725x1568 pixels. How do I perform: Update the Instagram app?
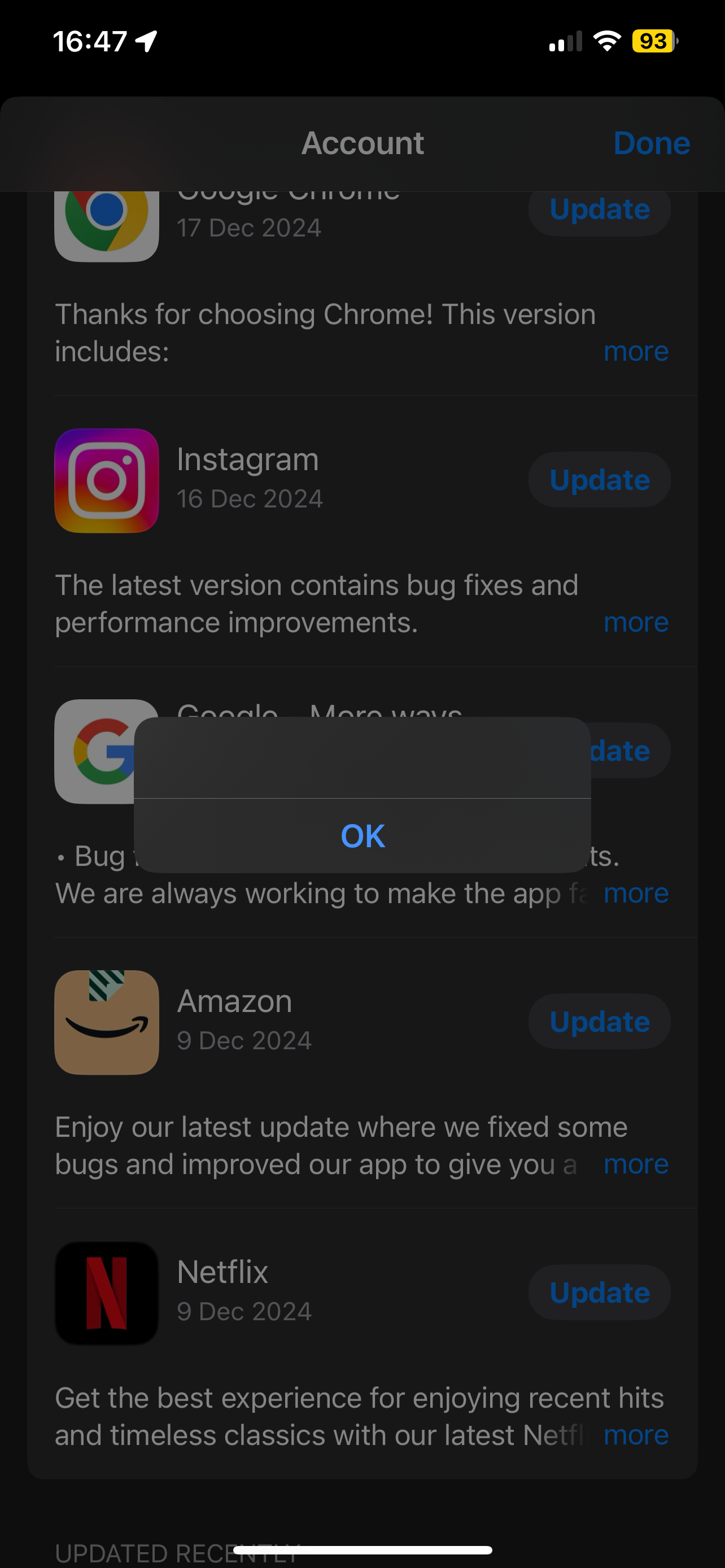coord(600,480)
